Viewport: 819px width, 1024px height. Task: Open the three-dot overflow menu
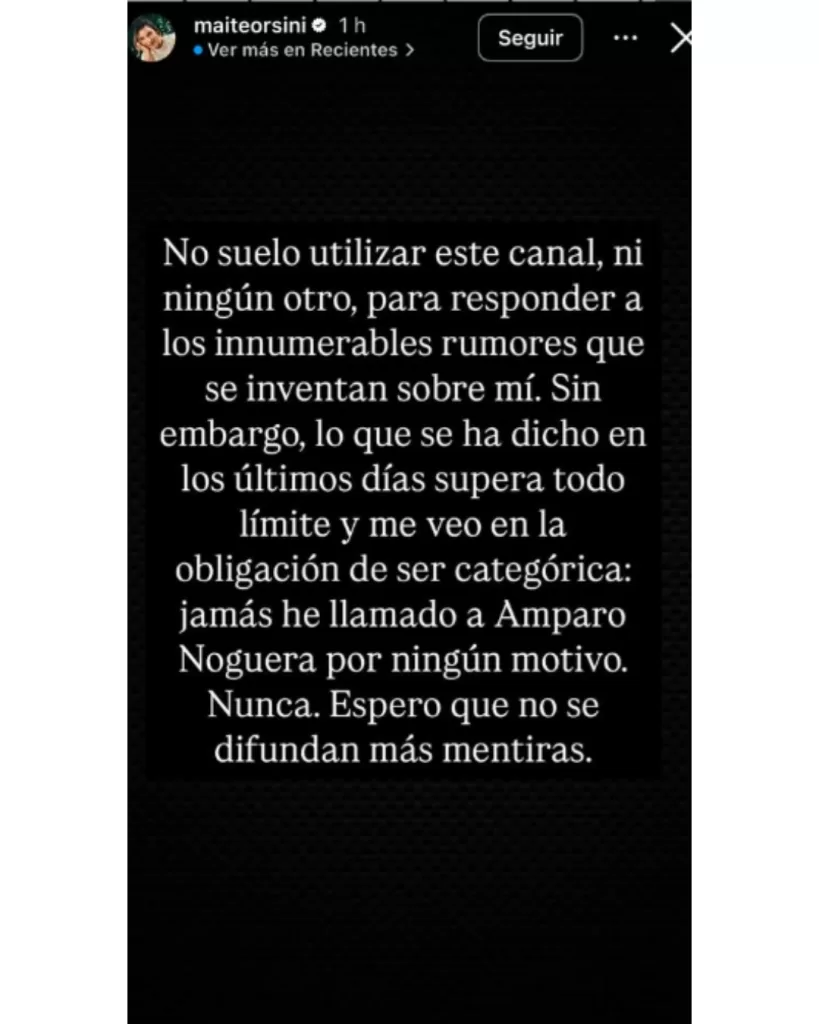(x=625, y=38)
